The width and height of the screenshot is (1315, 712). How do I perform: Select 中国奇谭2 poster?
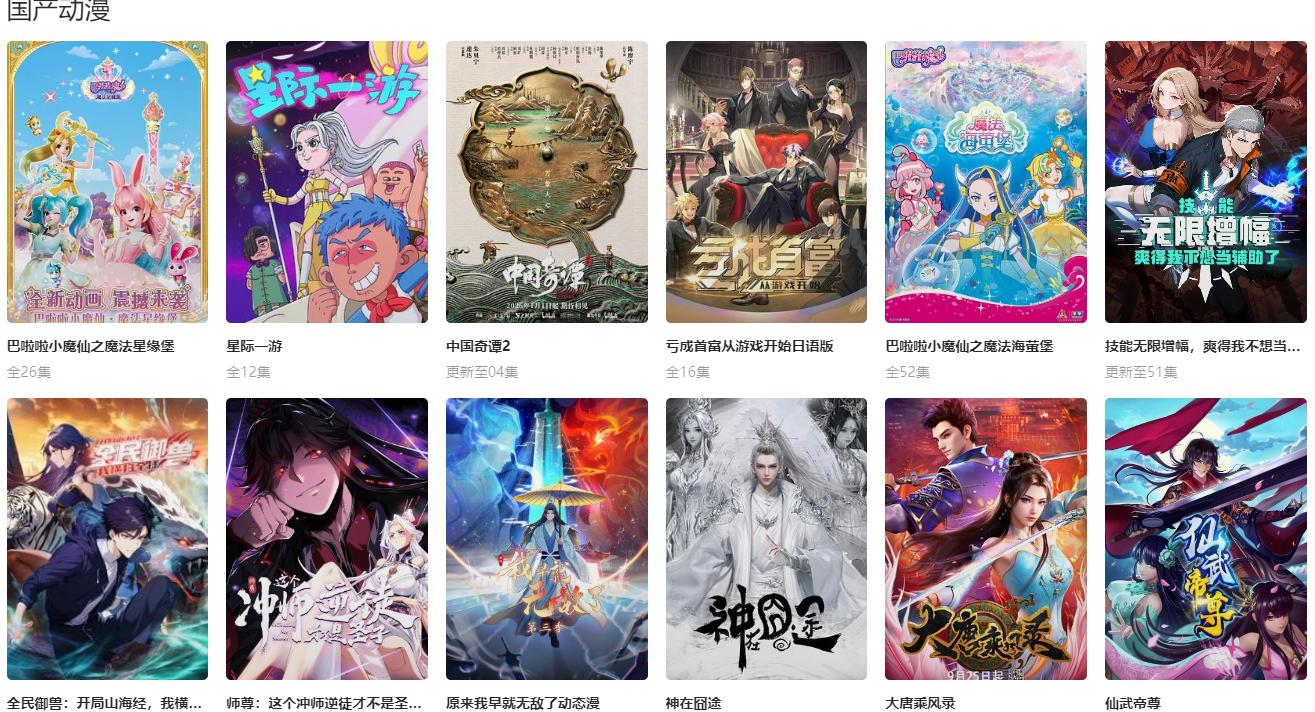[547, 182]
